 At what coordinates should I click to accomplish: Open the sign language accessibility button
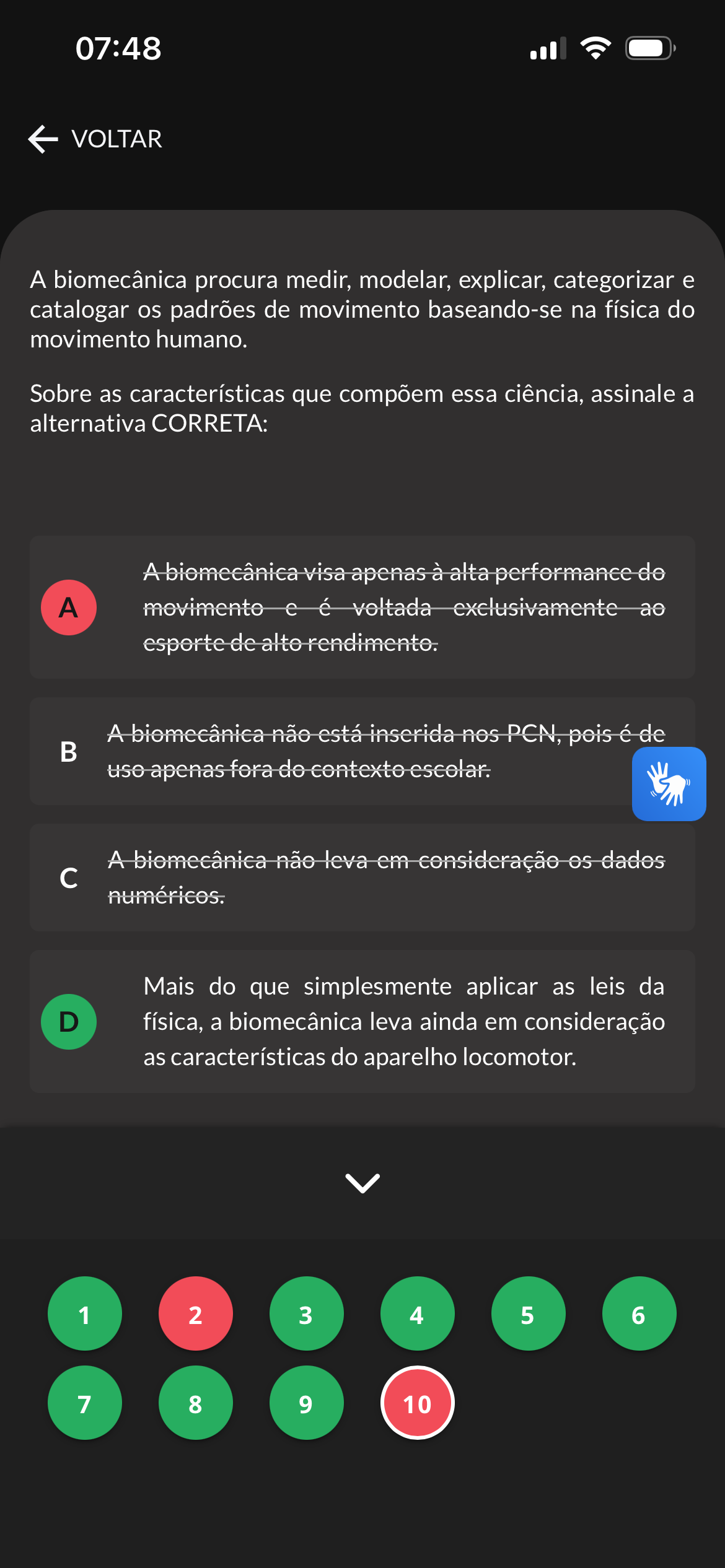tap(669, 784)
